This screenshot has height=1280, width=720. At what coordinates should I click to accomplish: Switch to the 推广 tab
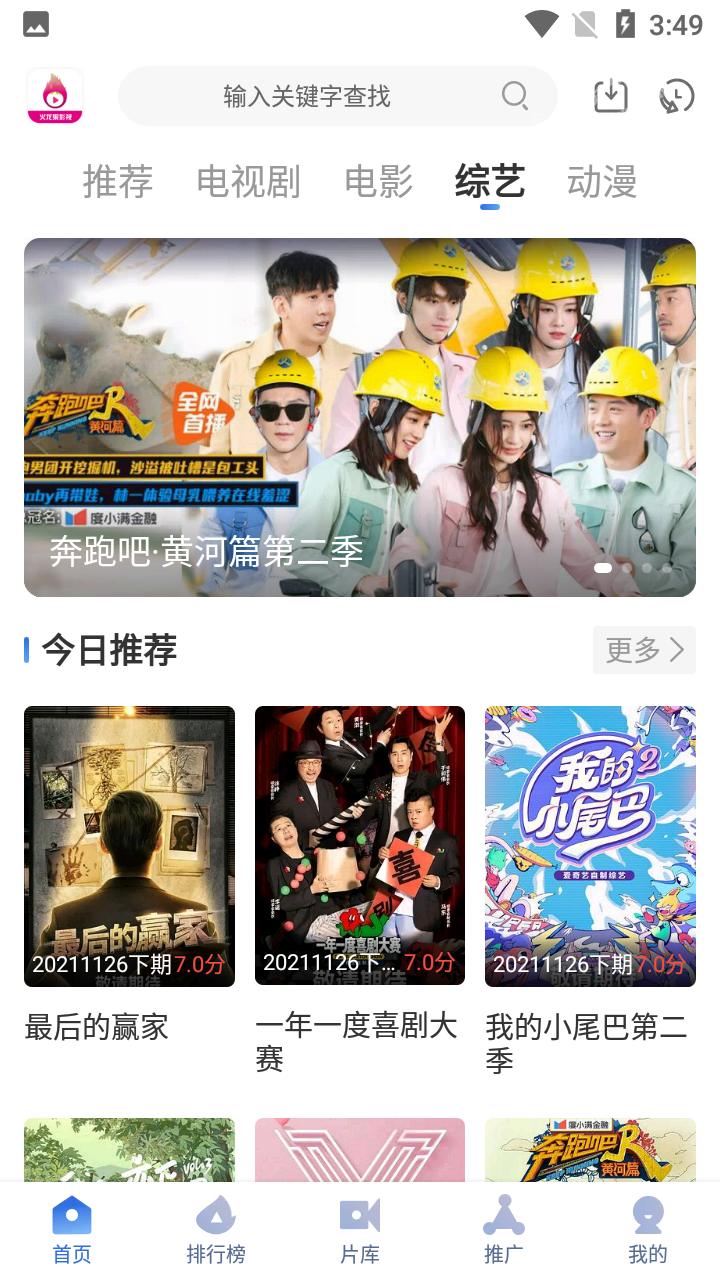[504, 1230]
